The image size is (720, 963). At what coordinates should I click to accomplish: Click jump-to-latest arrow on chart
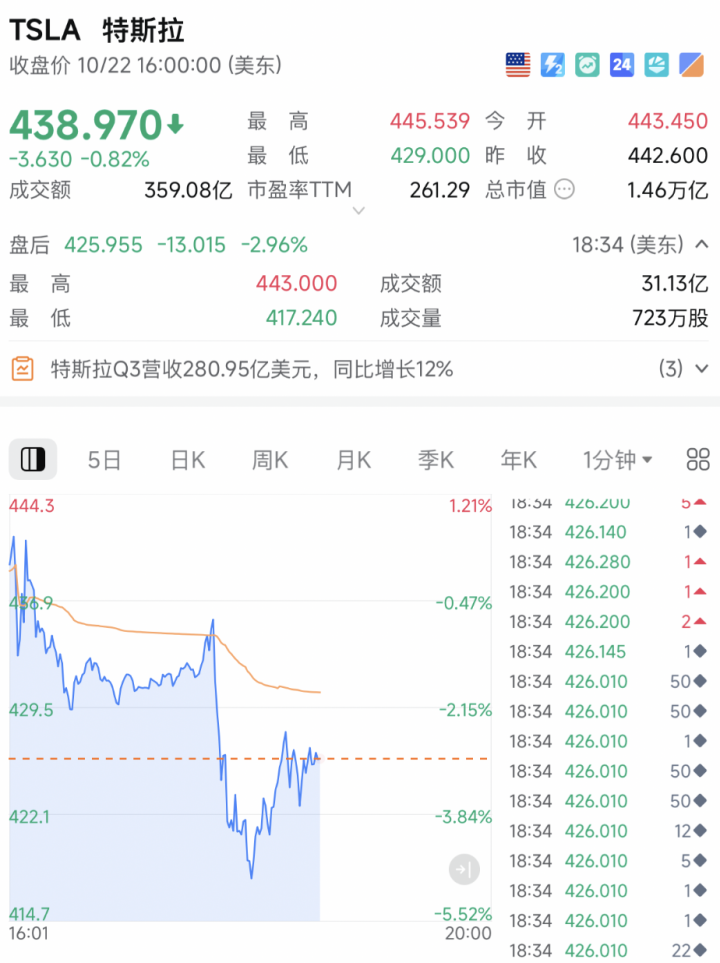click(462, 870)
